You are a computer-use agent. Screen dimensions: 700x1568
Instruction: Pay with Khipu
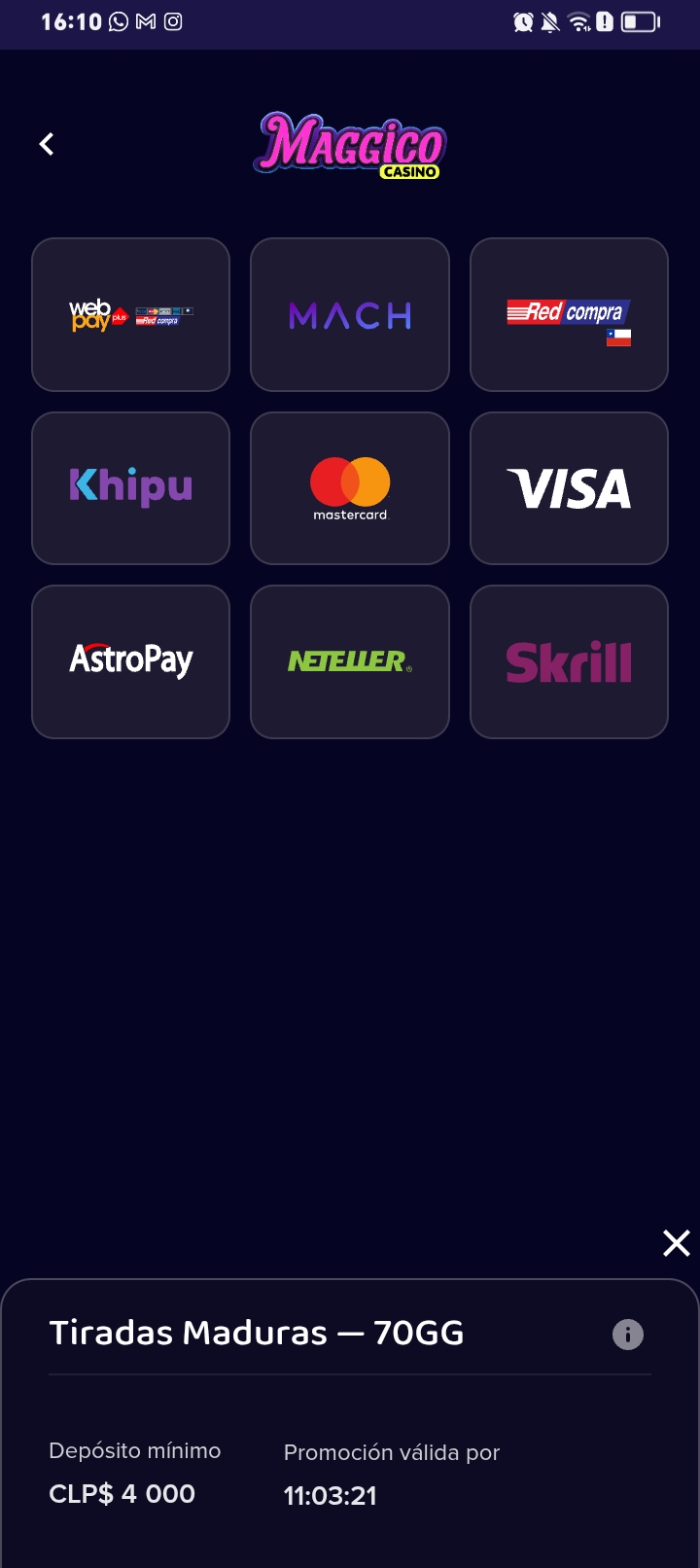tap(131, 488)
